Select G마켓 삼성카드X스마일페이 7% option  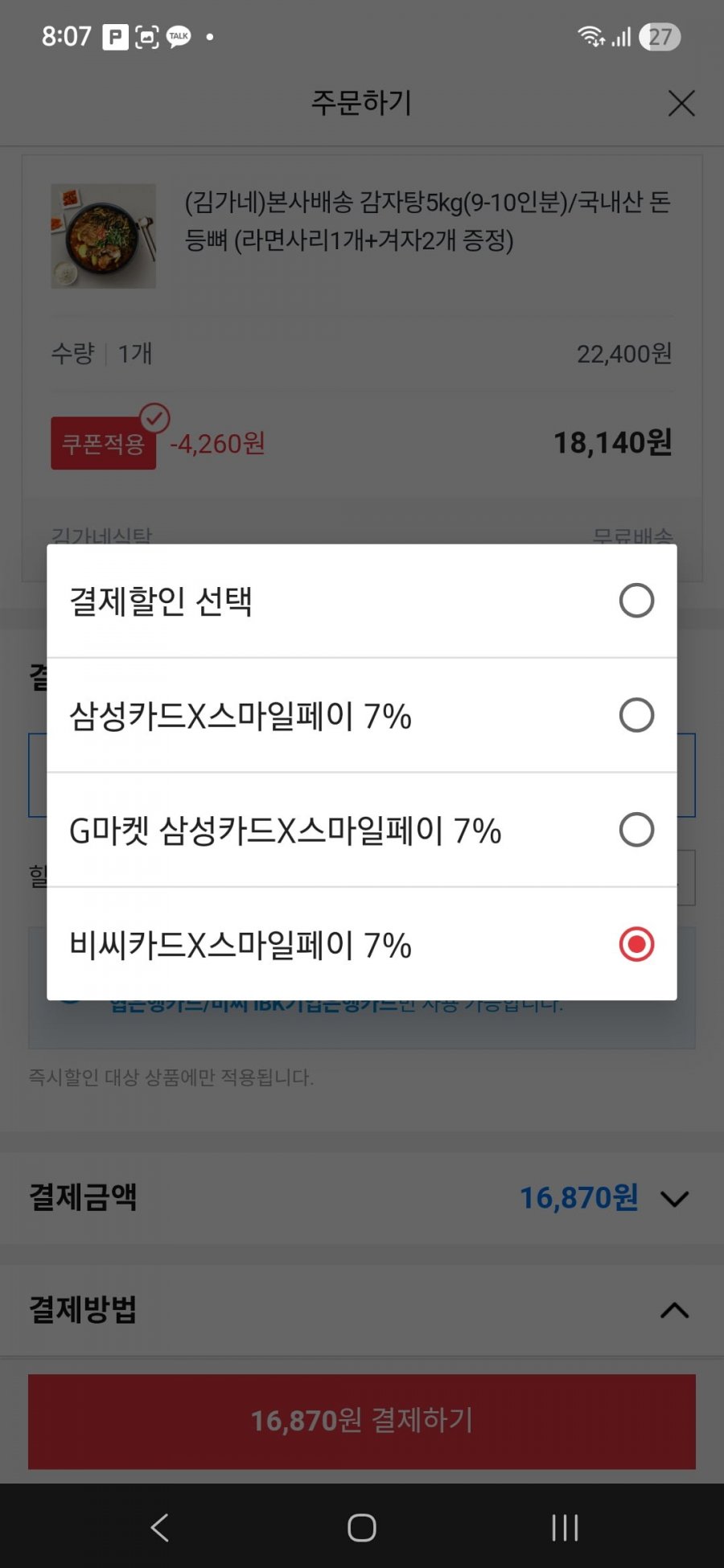click(361, 830)
